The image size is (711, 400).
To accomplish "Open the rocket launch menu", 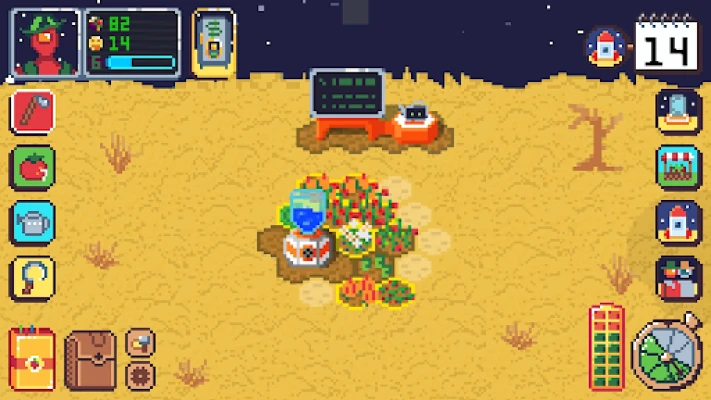I will click(x=677, y=222).
